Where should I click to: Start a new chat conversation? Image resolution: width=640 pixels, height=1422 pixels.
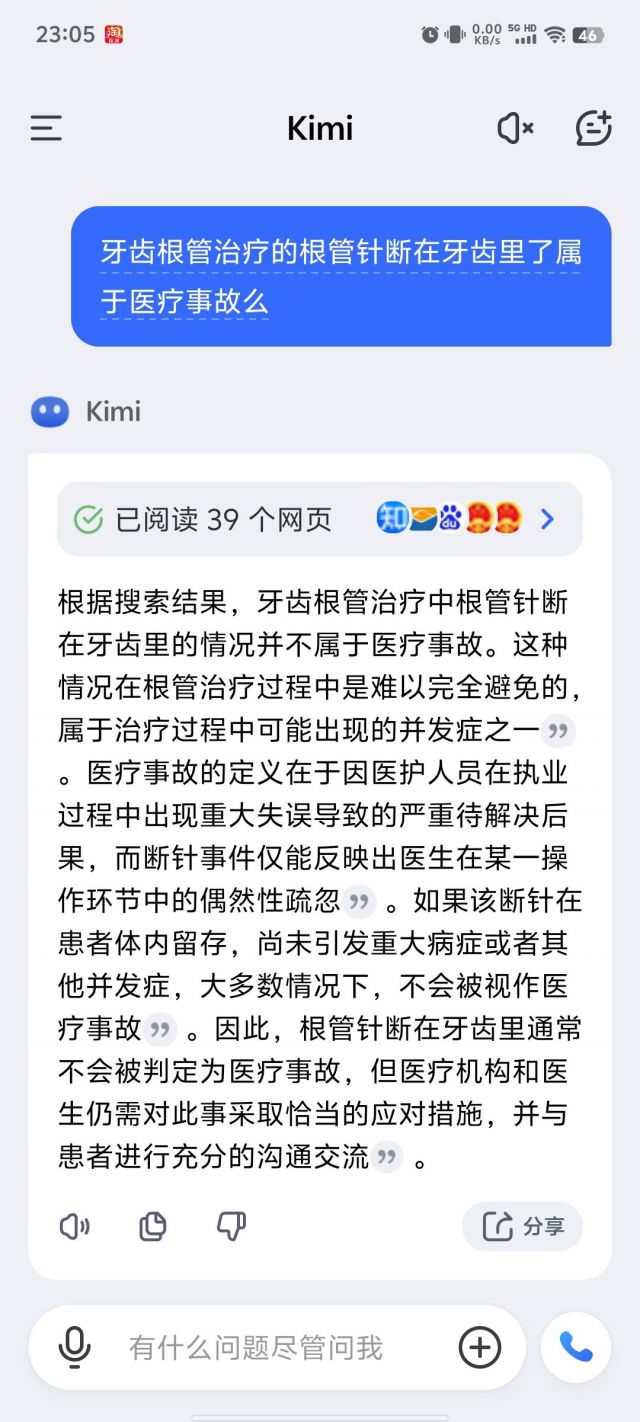pyautogui.click(x=593, y=128)
